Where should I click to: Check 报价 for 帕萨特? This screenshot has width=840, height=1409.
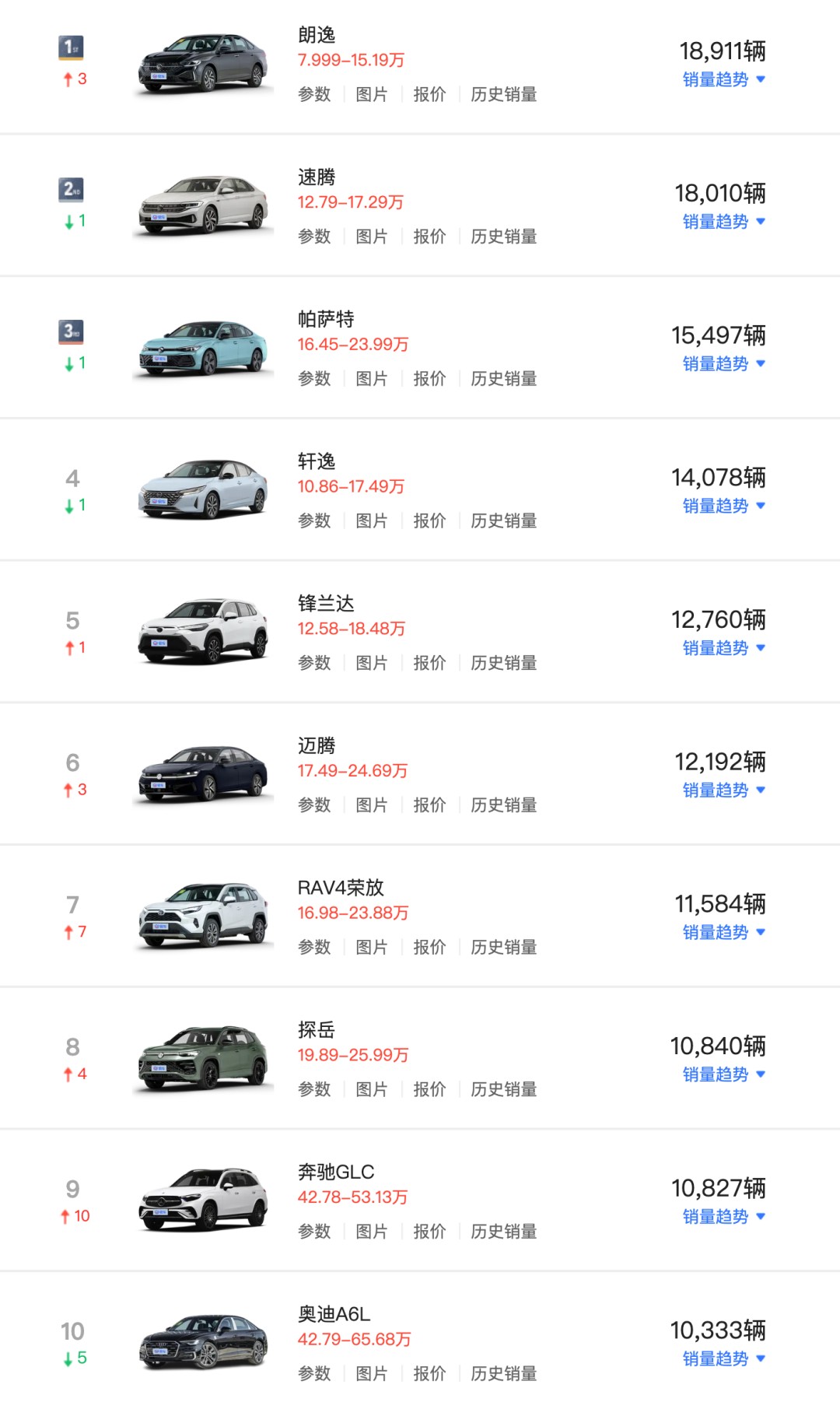(x=429, y=379)
